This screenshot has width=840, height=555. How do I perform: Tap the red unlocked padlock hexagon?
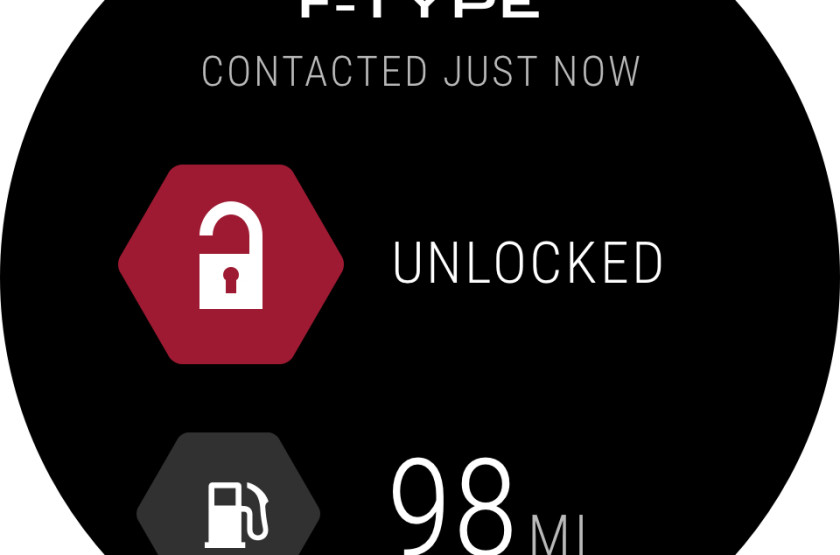231,264
